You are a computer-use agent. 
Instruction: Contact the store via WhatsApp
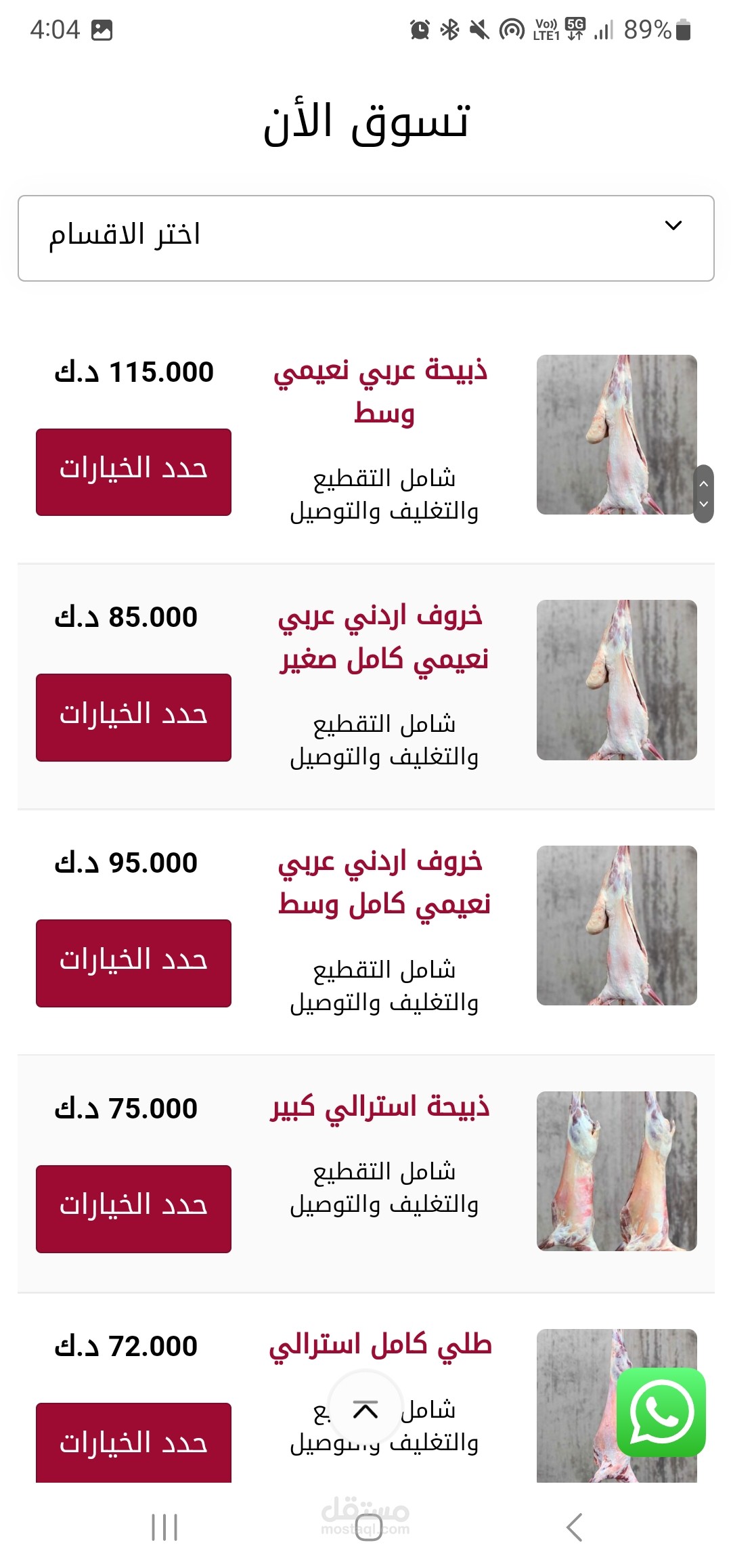pyautogui.click(x=661, y=1412)
